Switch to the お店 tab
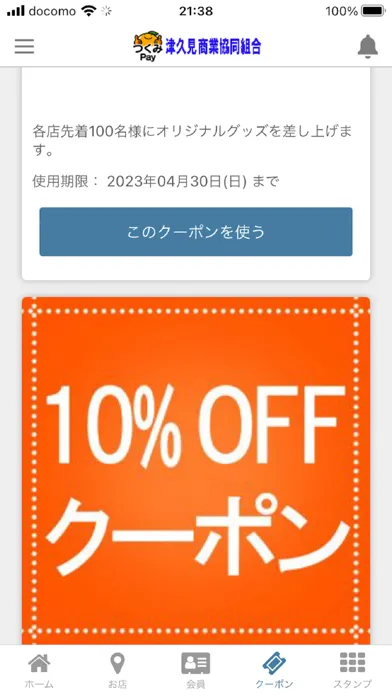Screen dimensions: 392x696 pyautogui.click(x=117, y=670)
